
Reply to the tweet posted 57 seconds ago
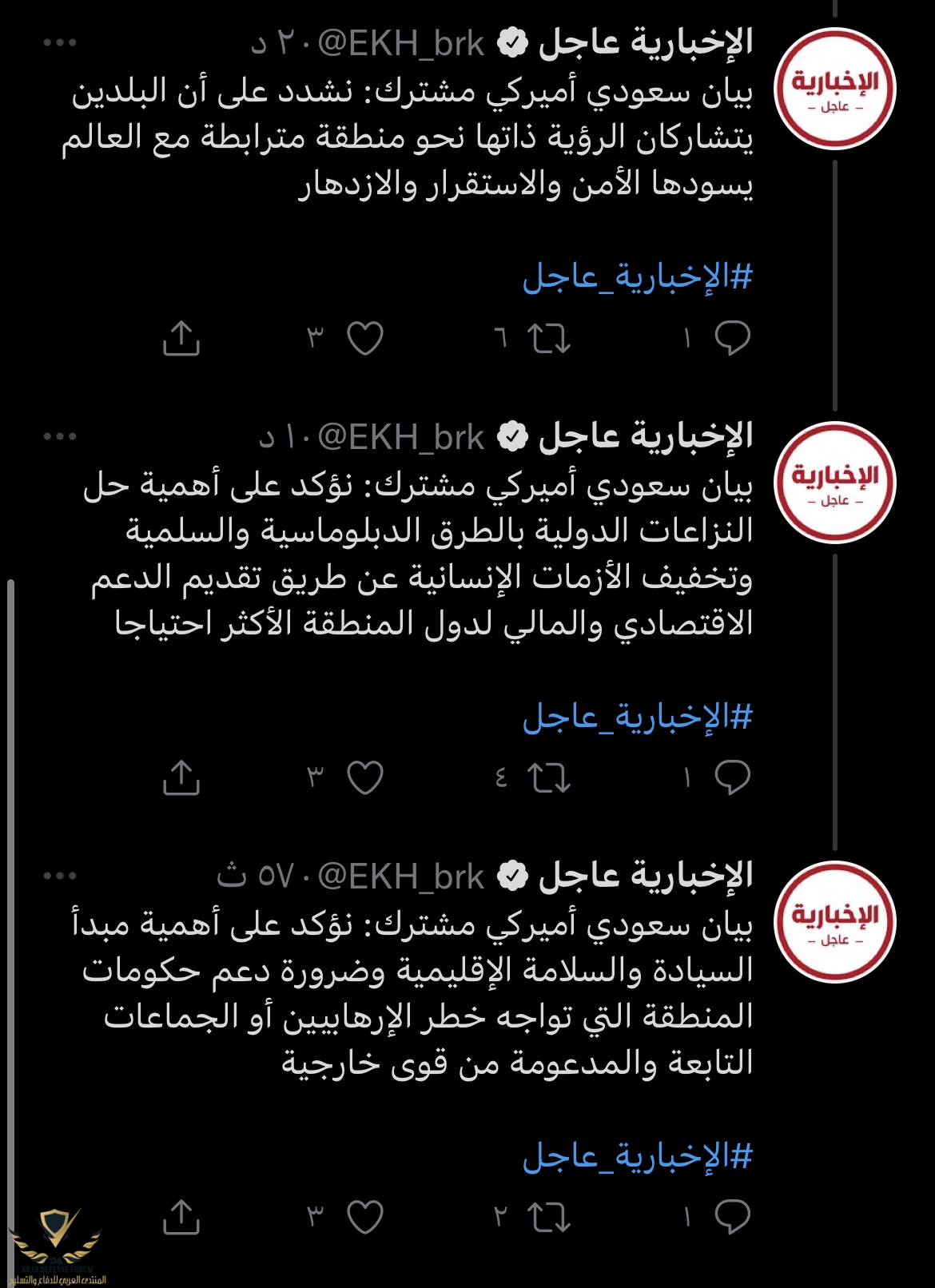732,1217
